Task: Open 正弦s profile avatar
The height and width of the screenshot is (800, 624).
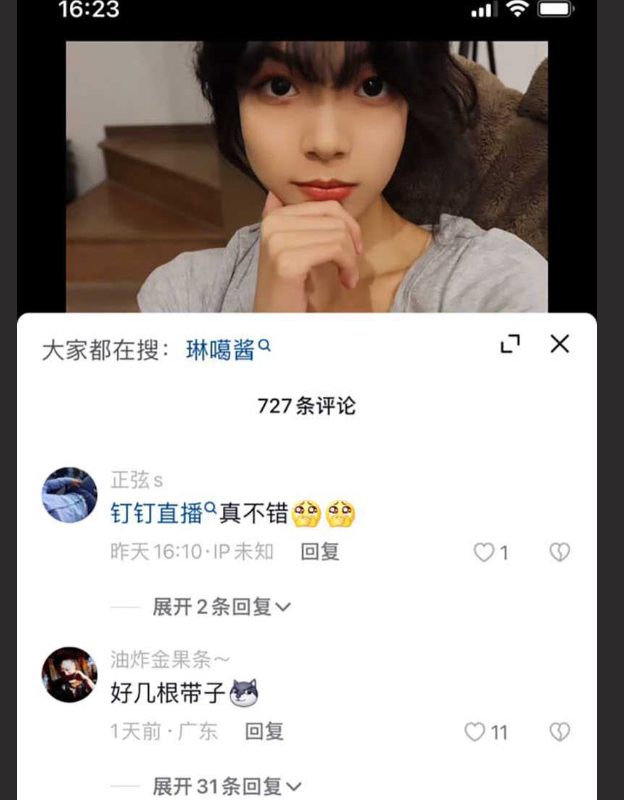Action: (69, 495)
